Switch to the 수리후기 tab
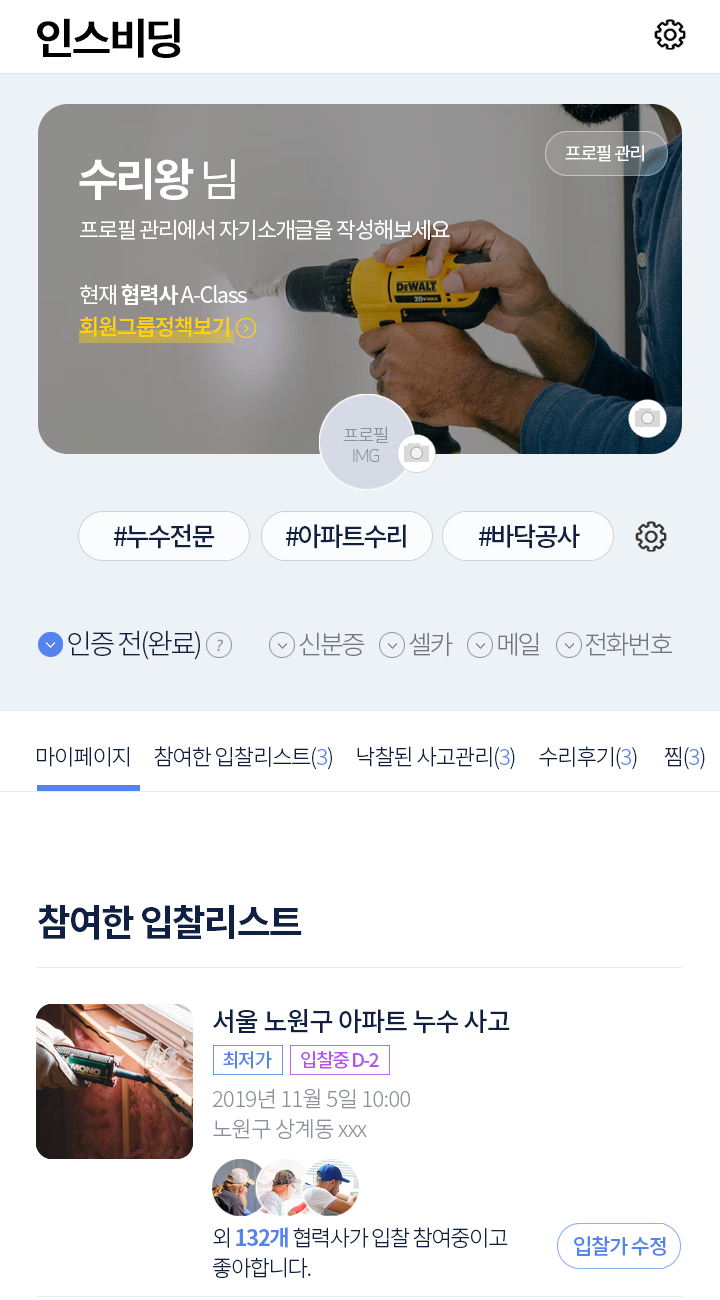 [x=588, y=757]
